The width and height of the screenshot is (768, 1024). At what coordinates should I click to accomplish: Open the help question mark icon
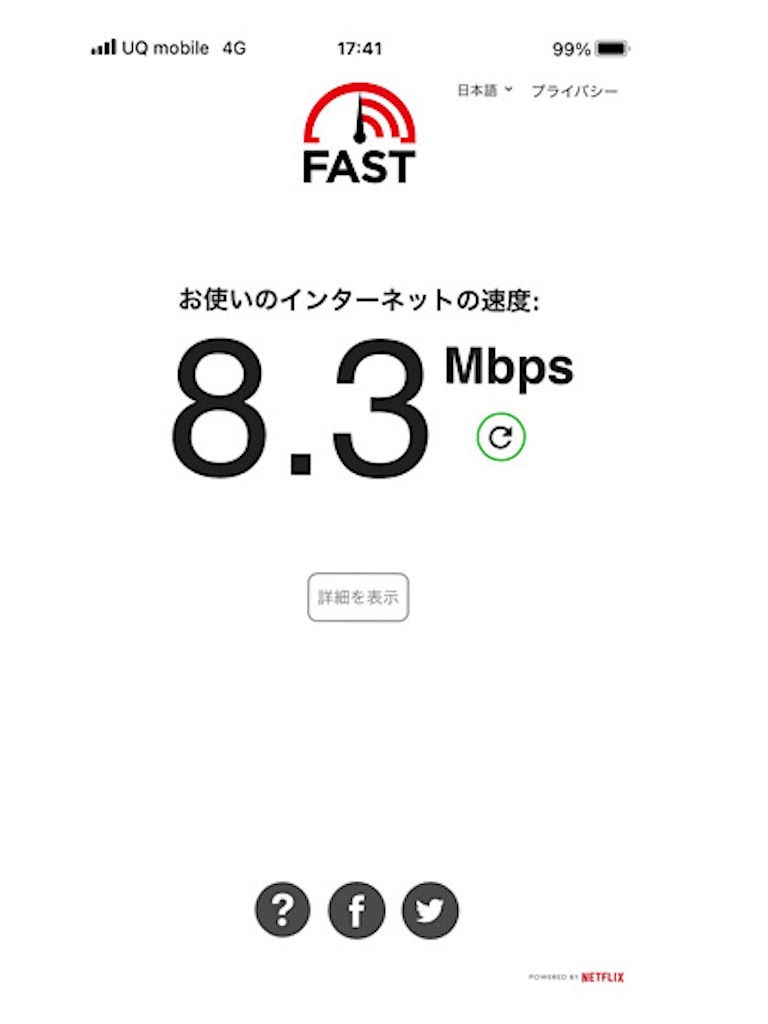click(x=283, y=910)
